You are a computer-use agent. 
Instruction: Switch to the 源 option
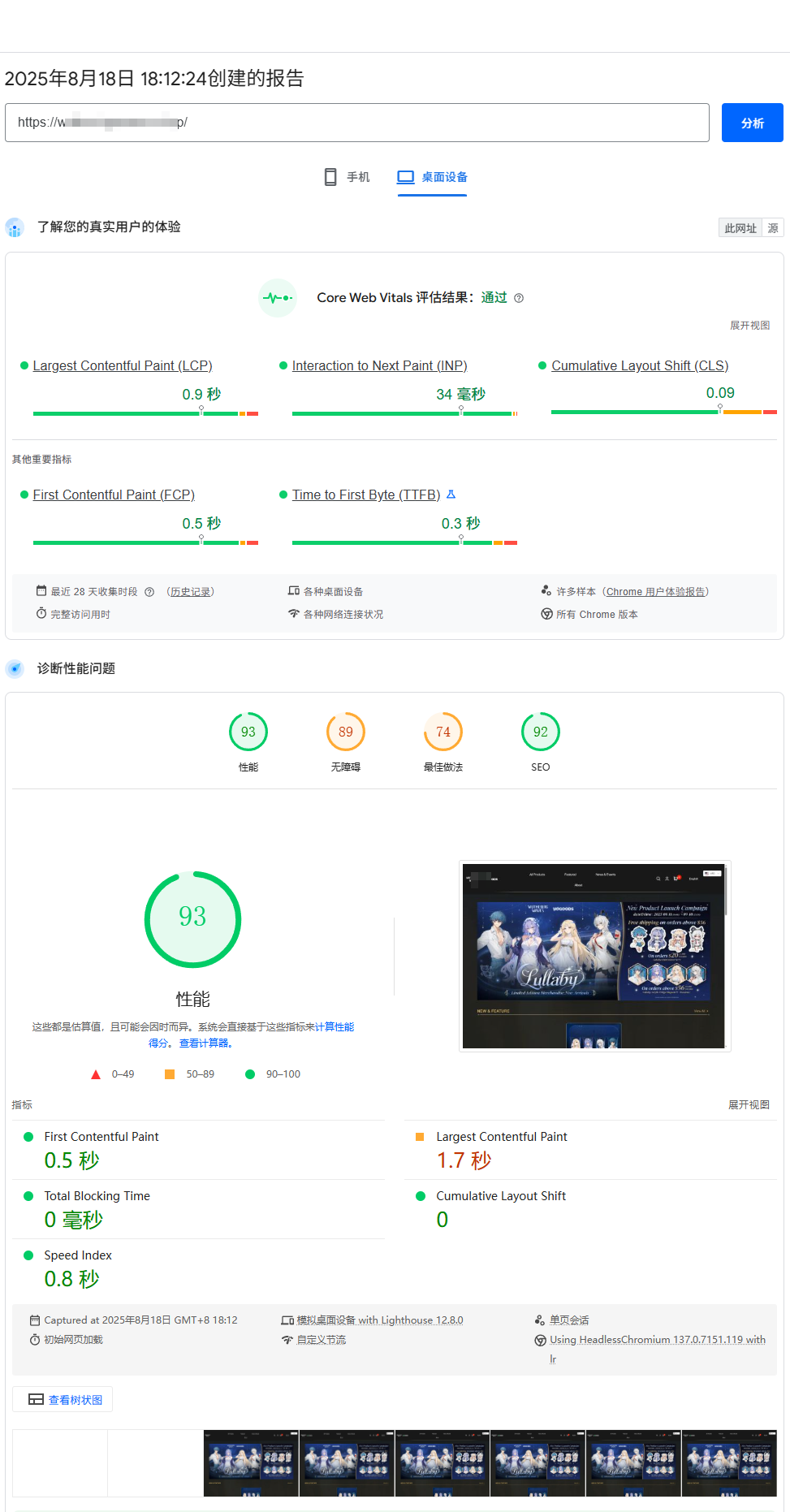[773, 228]
